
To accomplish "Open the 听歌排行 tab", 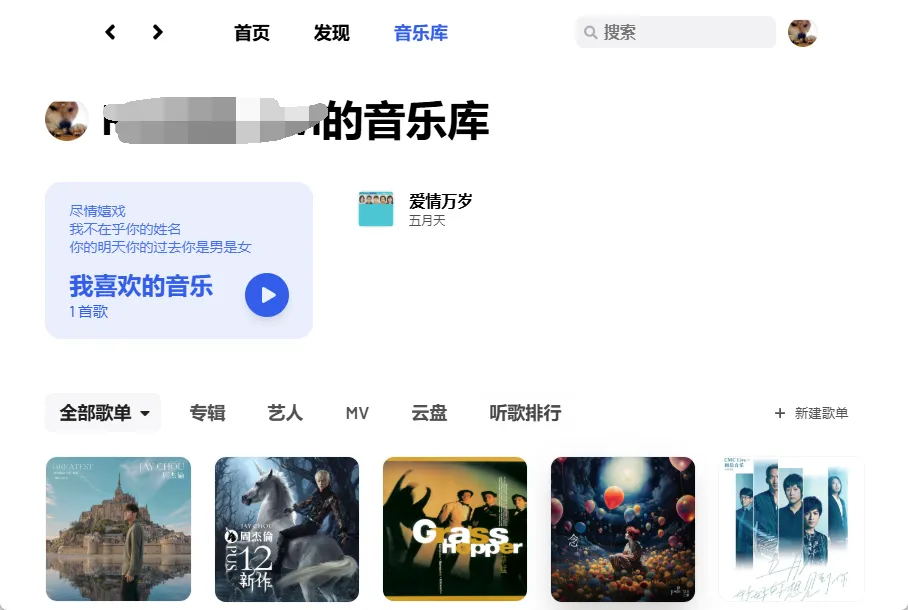I will (x=525, y=413).
